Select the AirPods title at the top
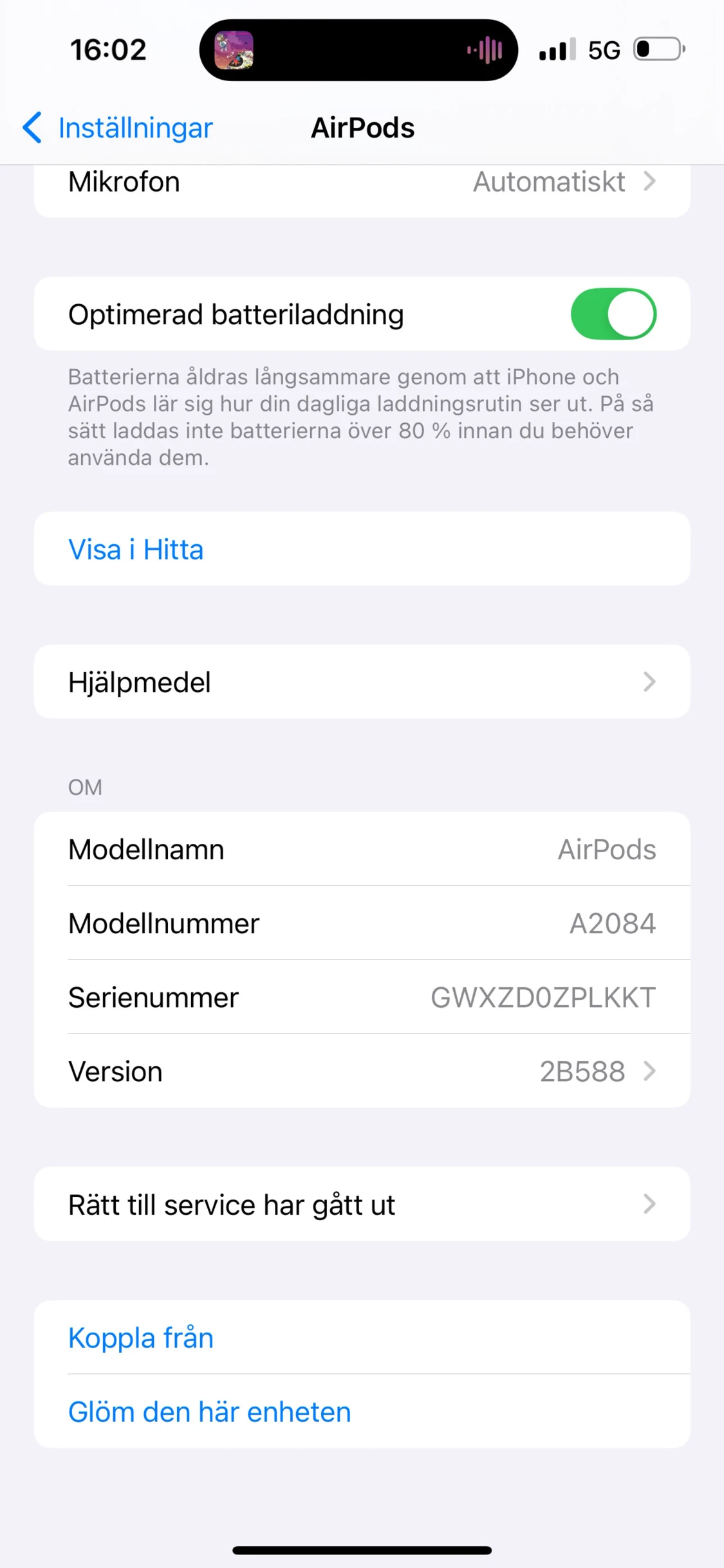Image resolution: width=724 pixels, height=1568 pixels. coord(362,127)
